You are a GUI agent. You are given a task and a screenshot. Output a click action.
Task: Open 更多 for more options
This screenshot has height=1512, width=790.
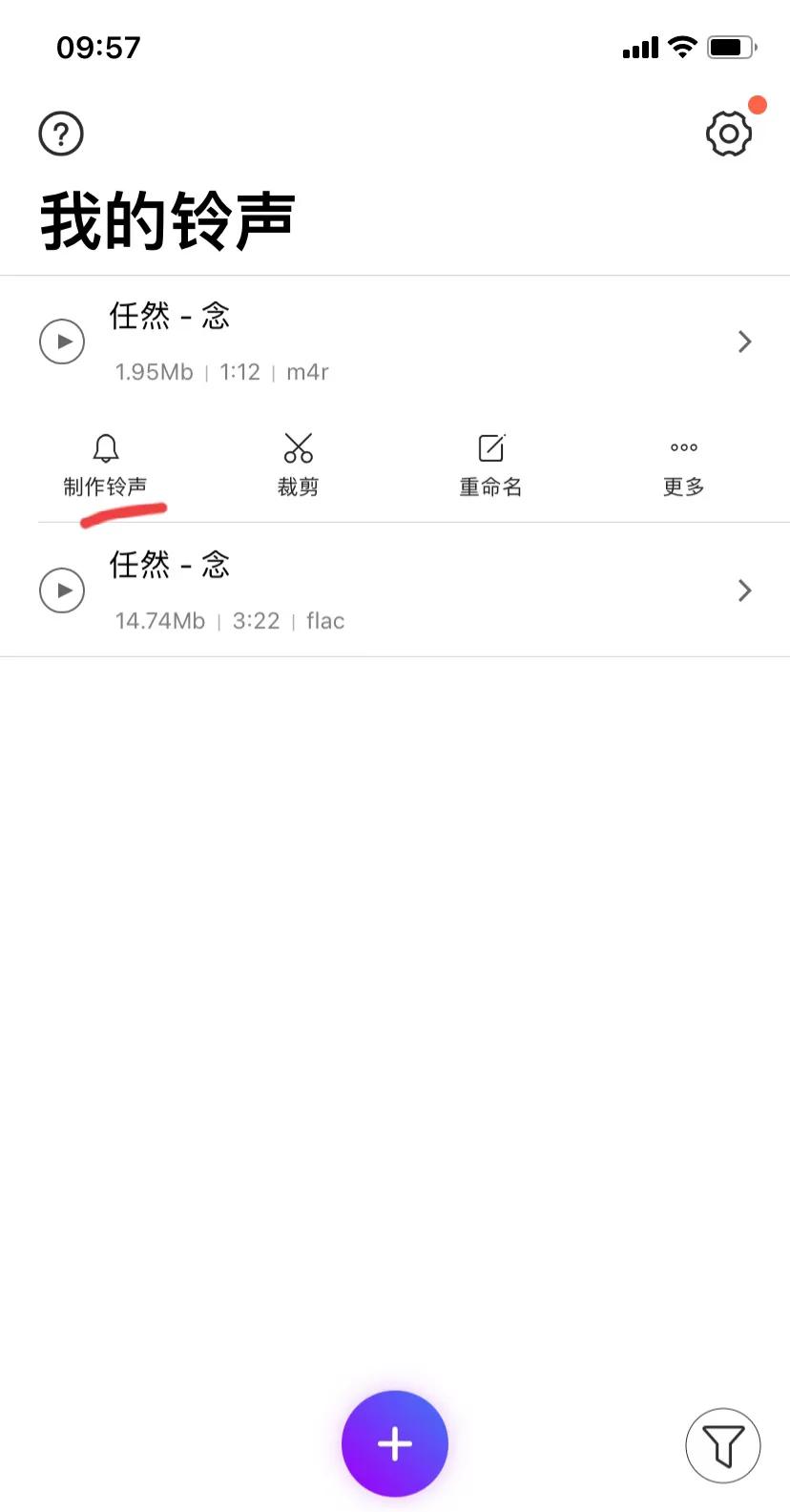tap(683, 466)
